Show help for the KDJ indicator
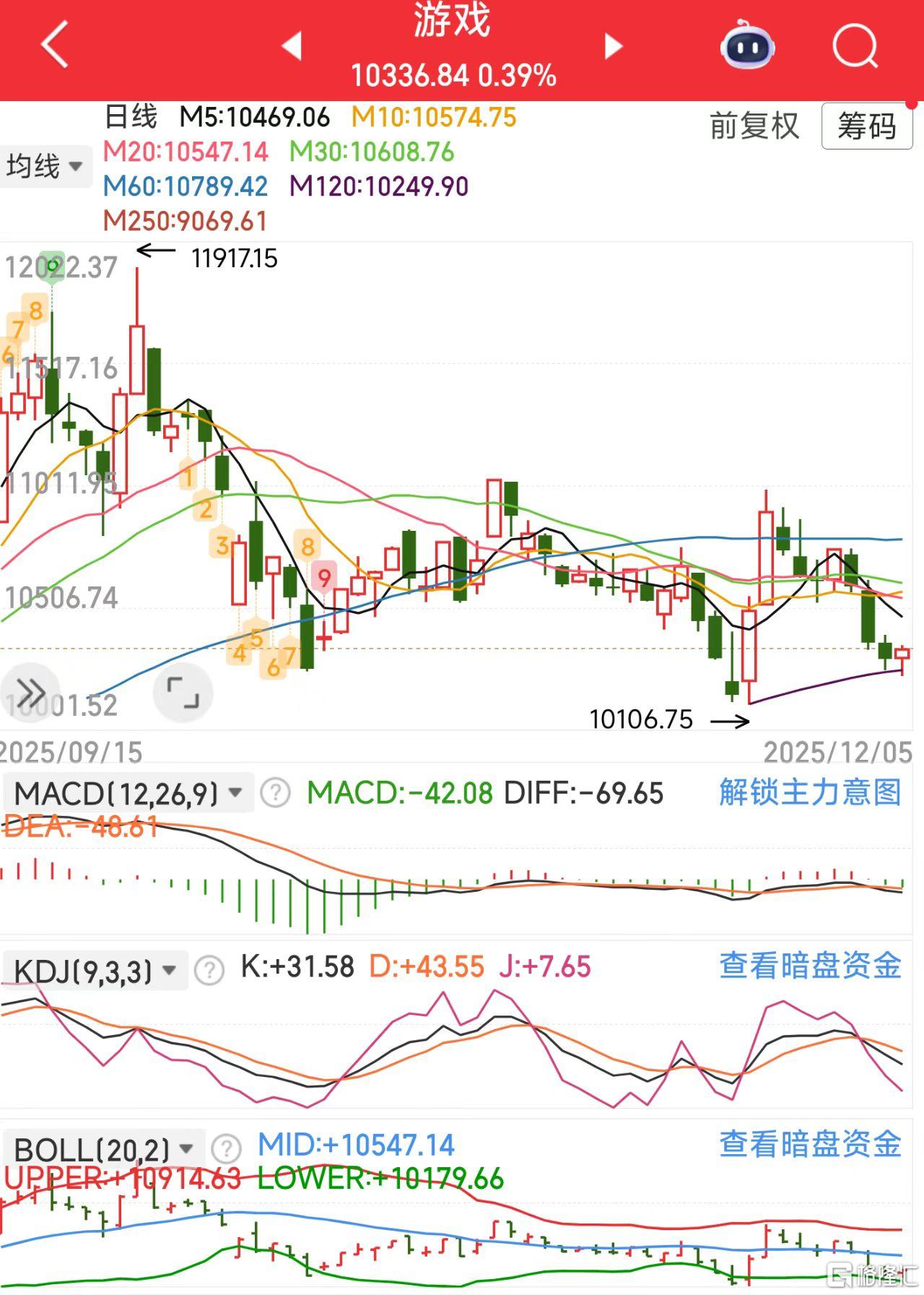Screen dimensions: 924x1295 209,970
